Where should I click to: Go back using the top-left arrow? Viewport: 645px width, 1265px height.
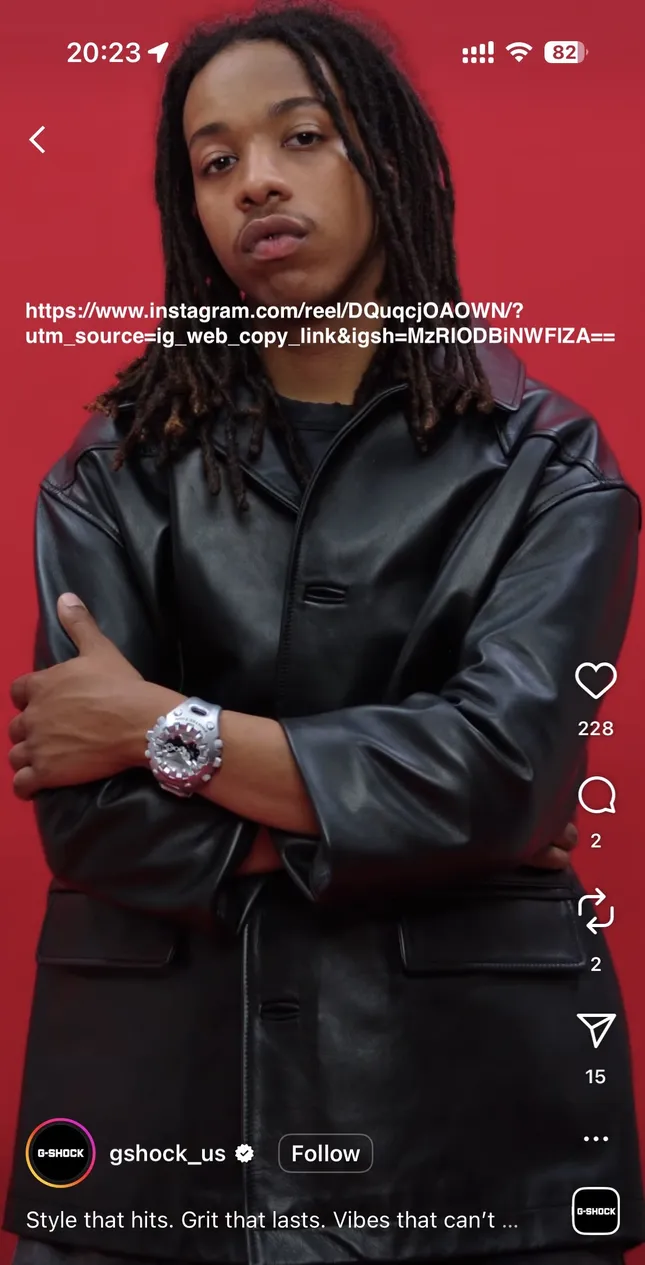[x=38, y=140]
